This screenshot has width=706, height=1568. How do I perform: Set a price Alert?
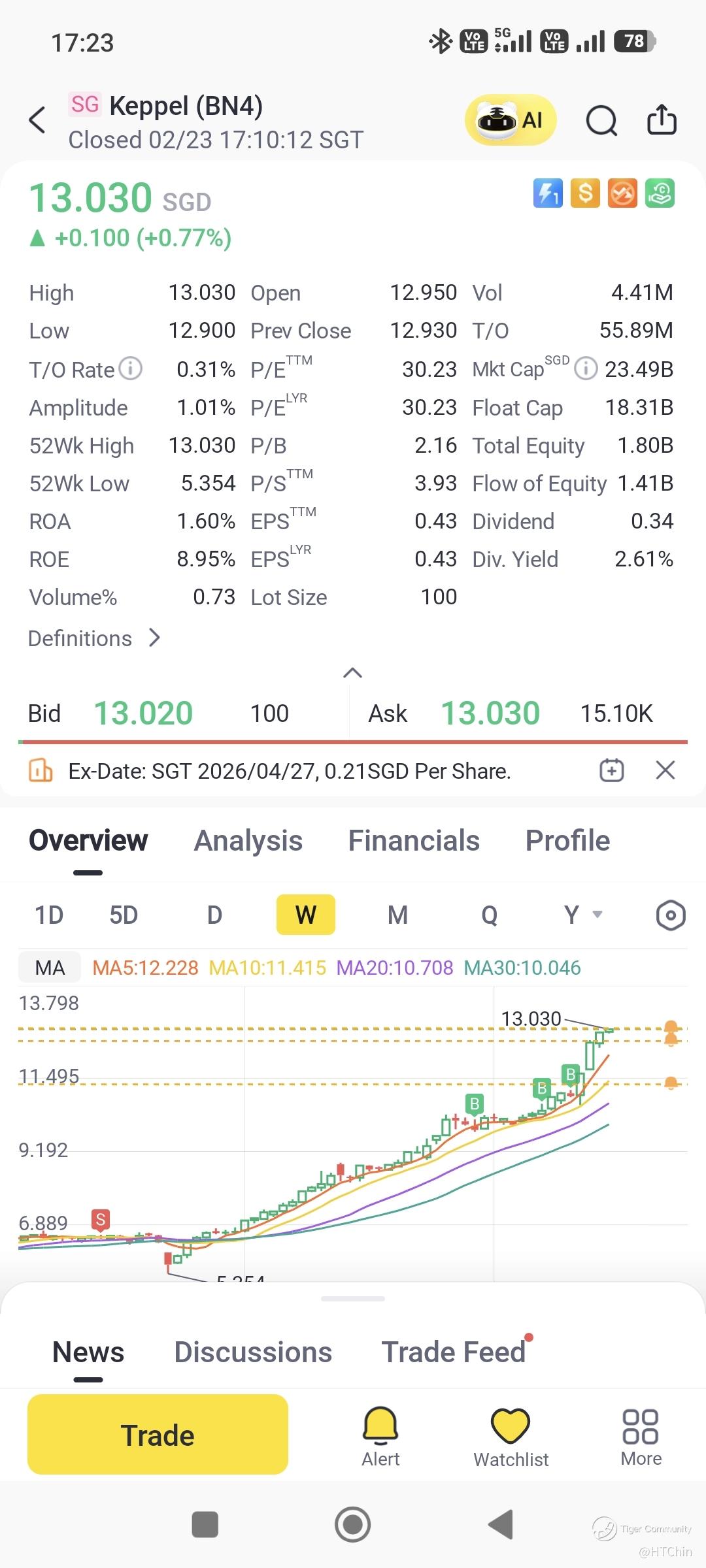pos(380,1435)
